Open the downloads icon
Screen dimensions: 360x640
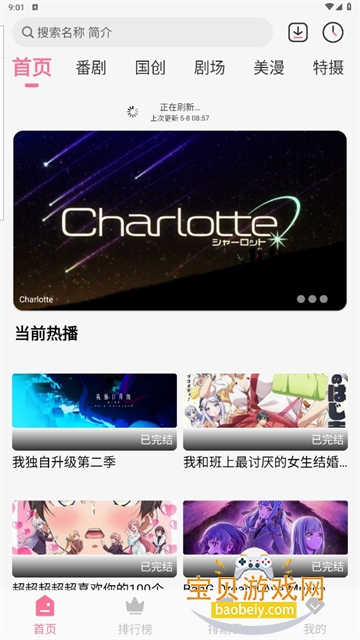[x=298, y=32]
